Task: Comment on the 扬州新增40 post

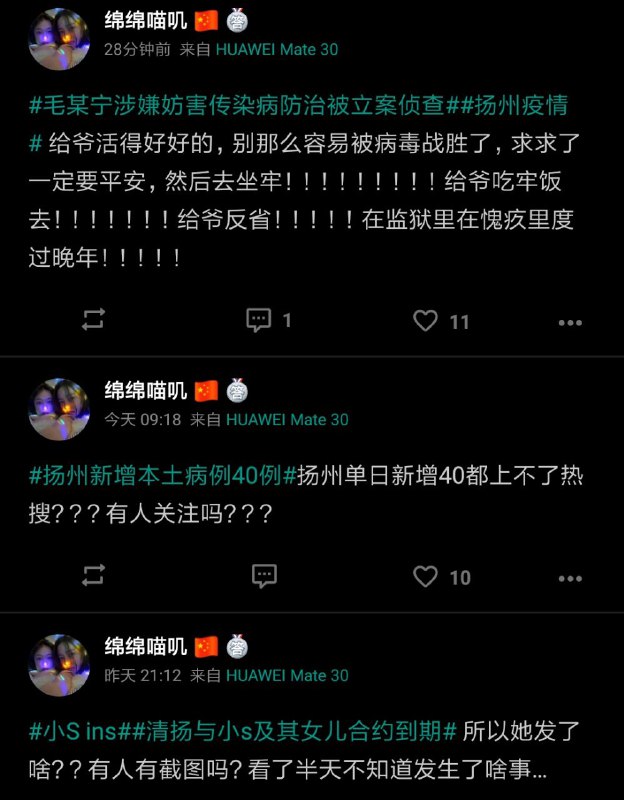Action: coord(264,576)
